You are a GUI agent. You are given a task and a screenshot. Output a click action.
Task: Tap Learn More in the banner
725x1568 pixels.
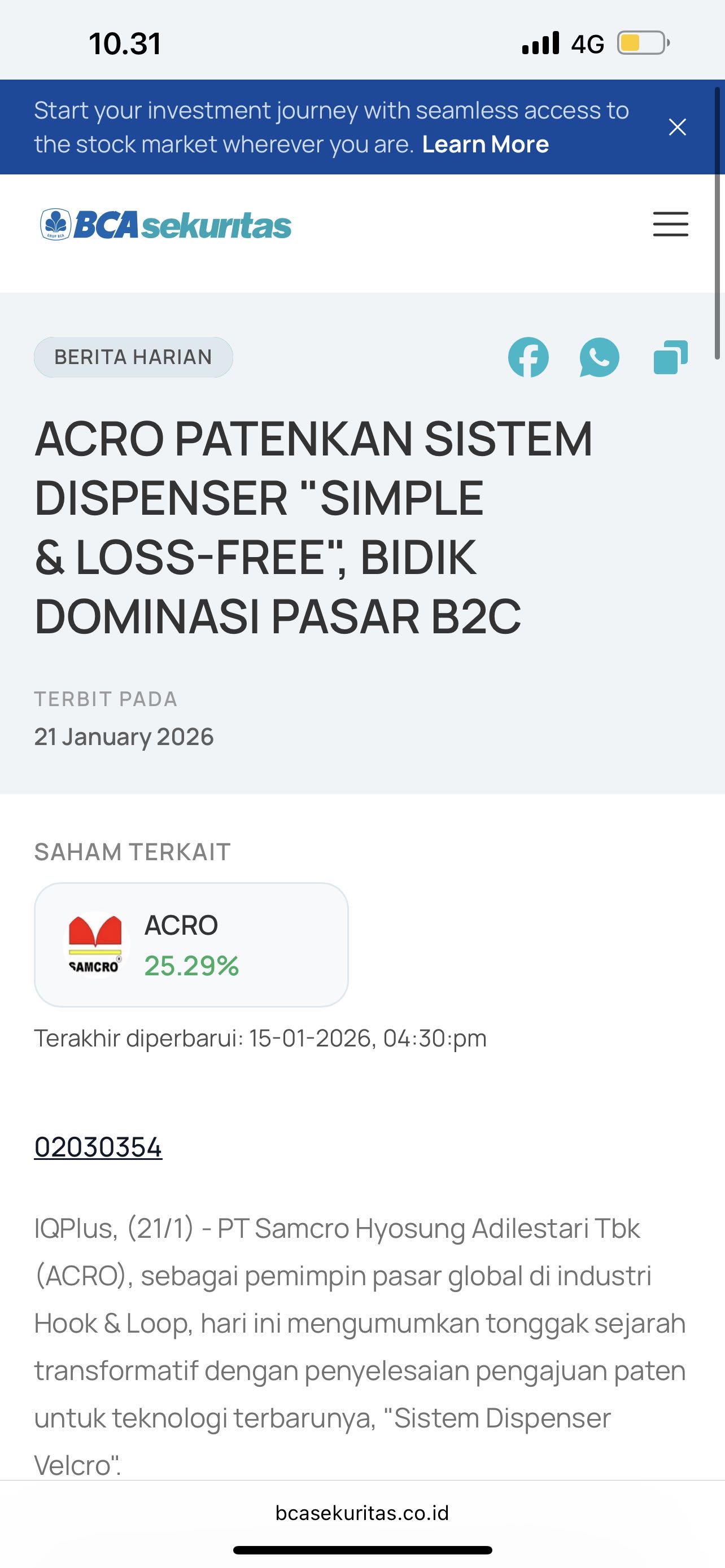485,144
